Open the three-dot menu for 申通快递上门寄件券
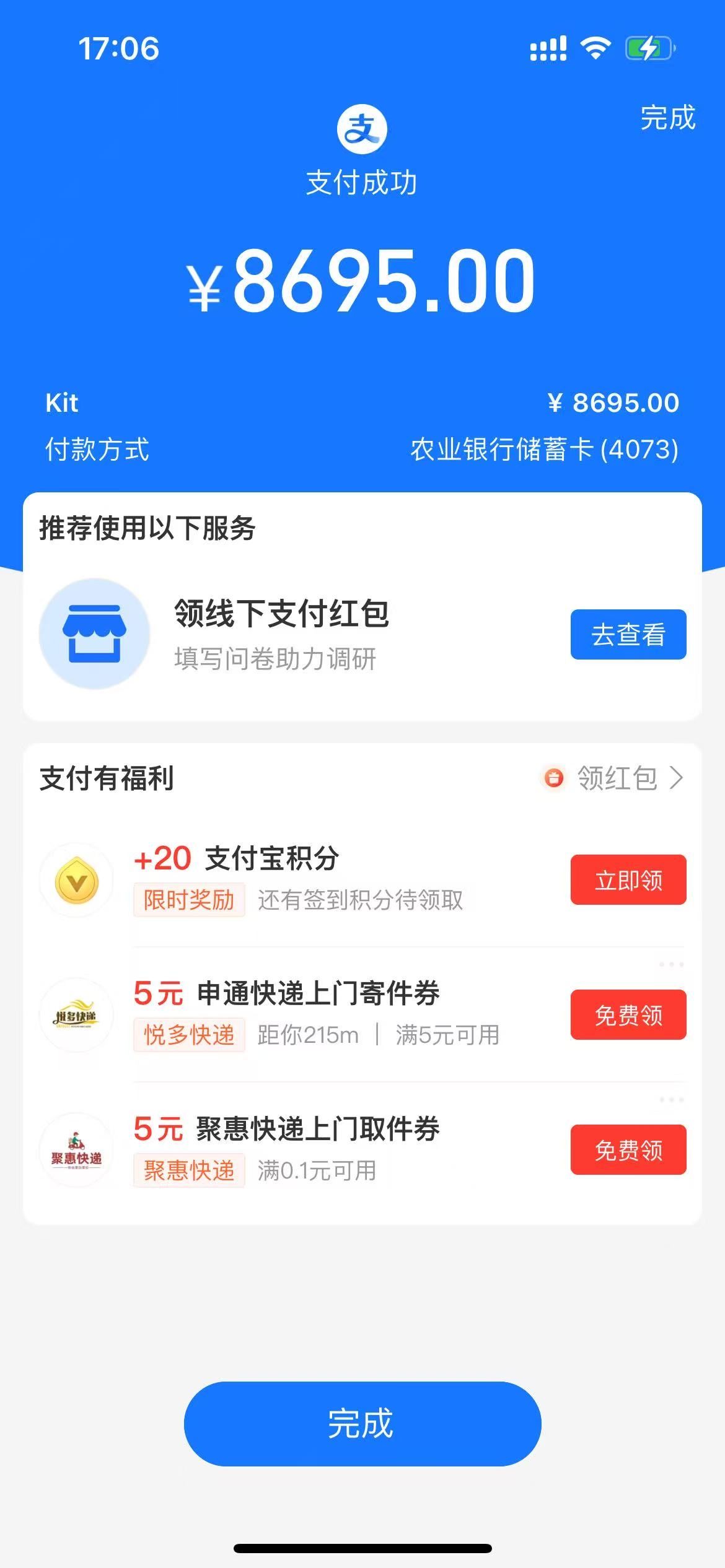The image size is (725, 1568). [671, 965]
